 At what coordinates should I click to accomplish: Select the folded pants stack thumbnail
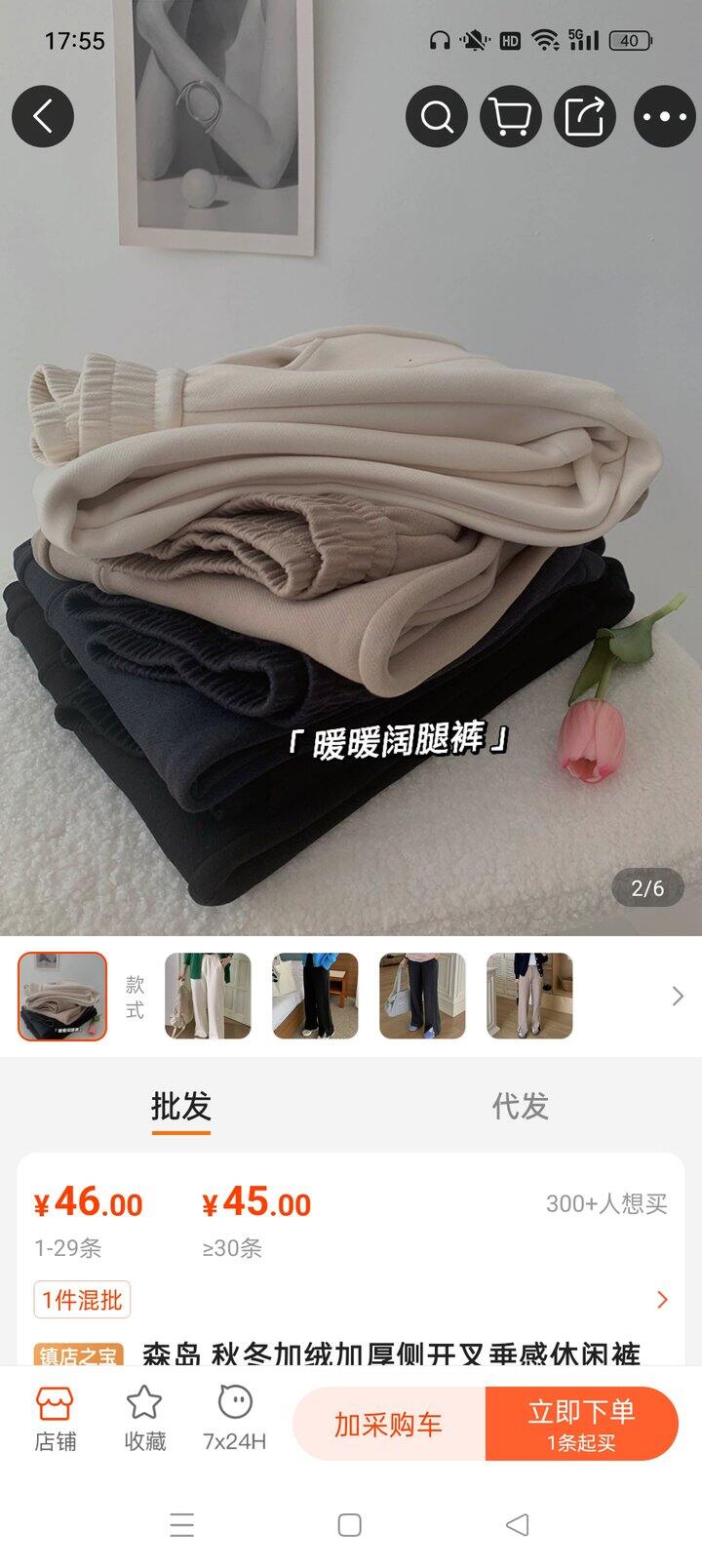click(62, 997)
